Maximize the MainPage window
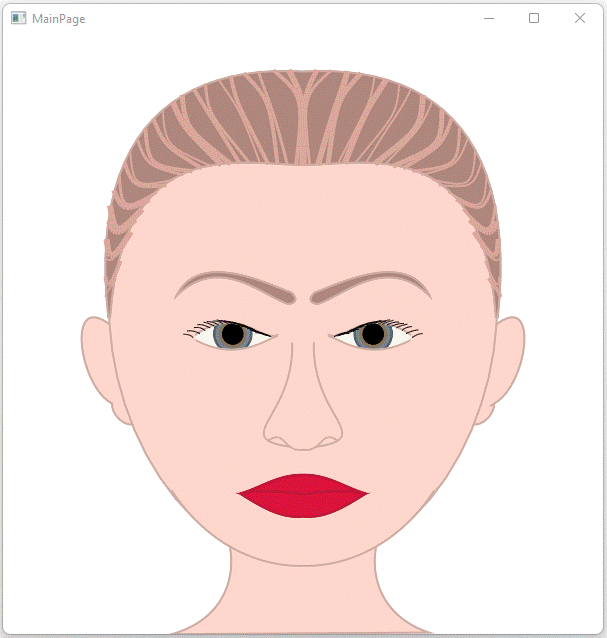607x638 pixels. 534,18
